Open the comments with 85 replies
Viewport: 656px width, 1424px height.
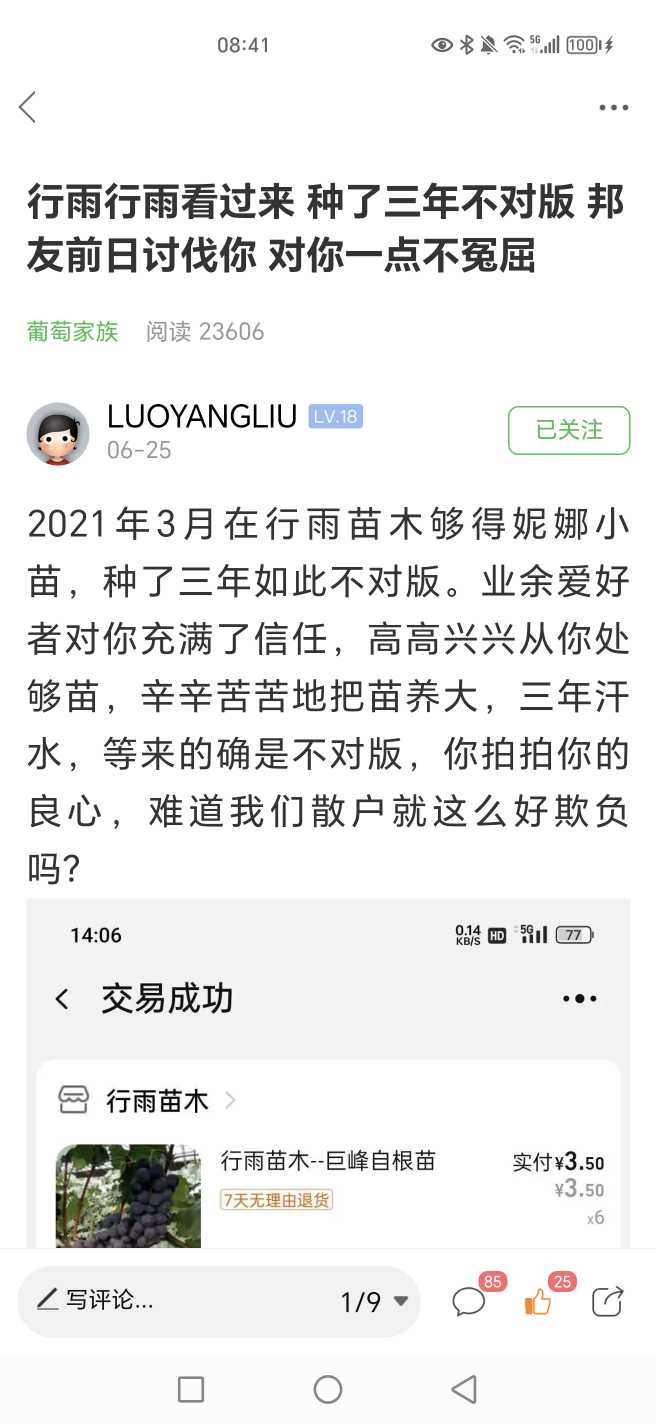coord(470,1300)
